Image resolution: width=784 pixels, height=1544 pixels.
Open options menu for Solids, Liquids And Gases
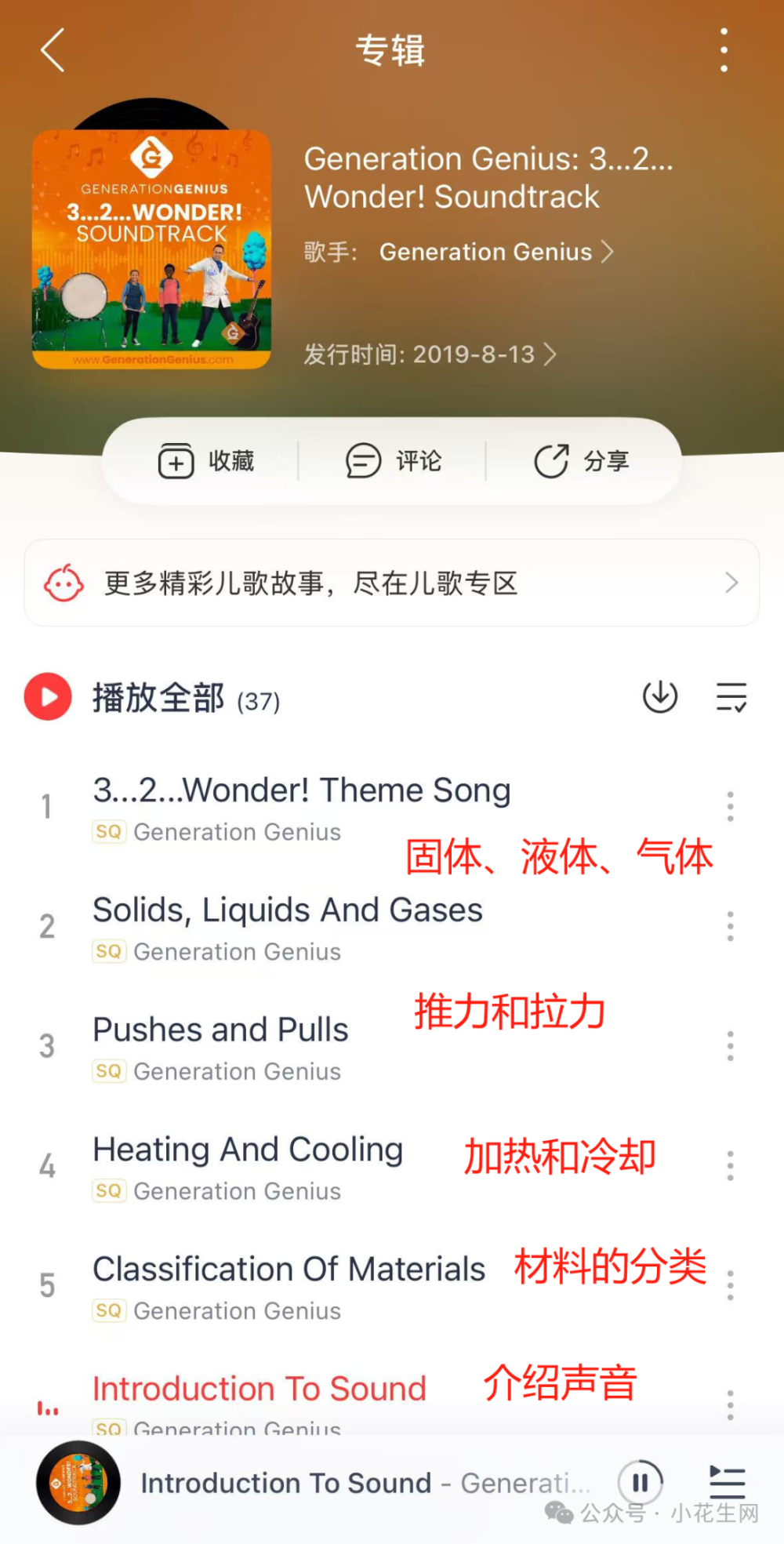(x=729, y=926)
